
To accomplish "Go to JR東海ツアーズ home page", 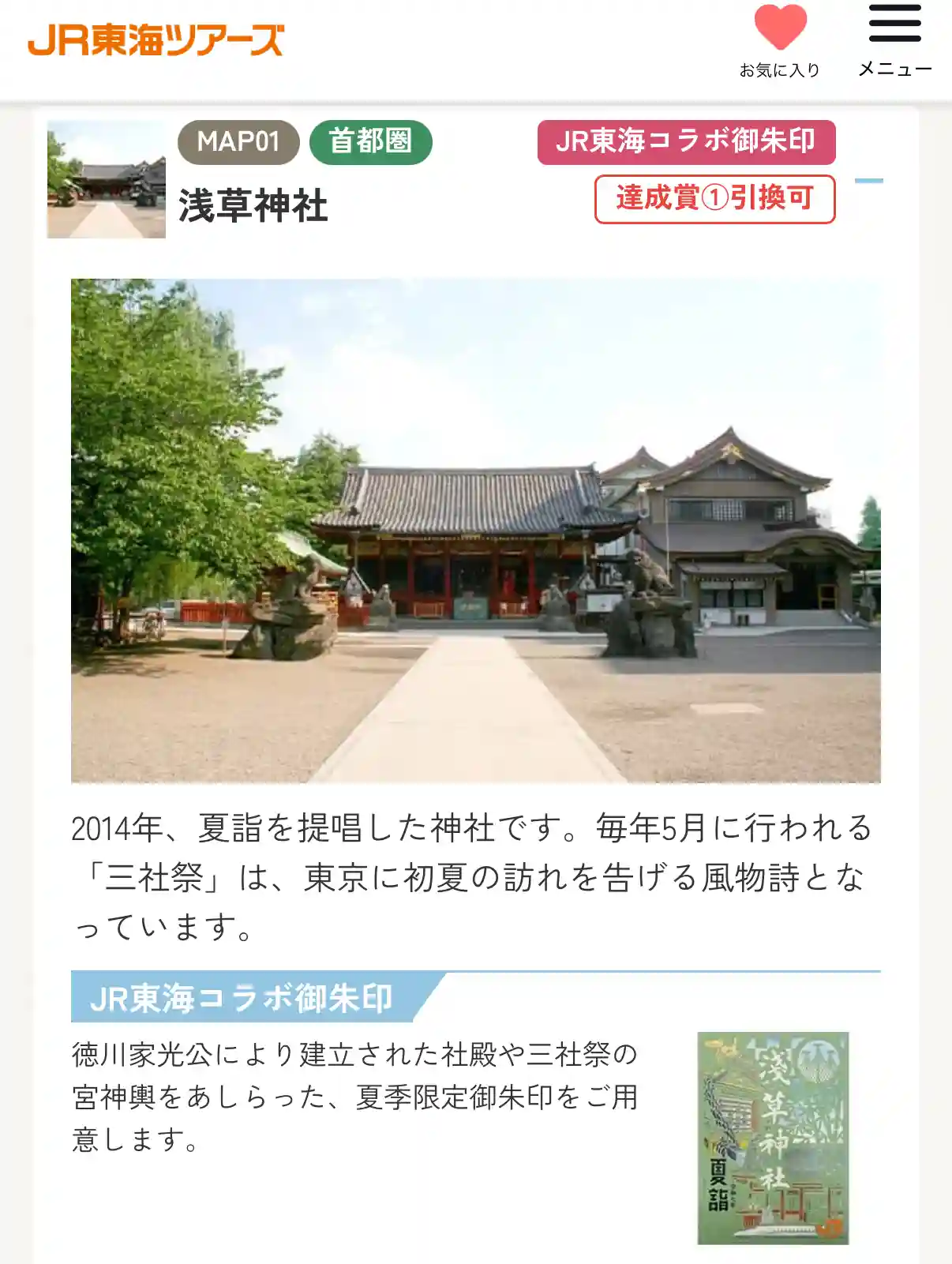I will [156, 40].
